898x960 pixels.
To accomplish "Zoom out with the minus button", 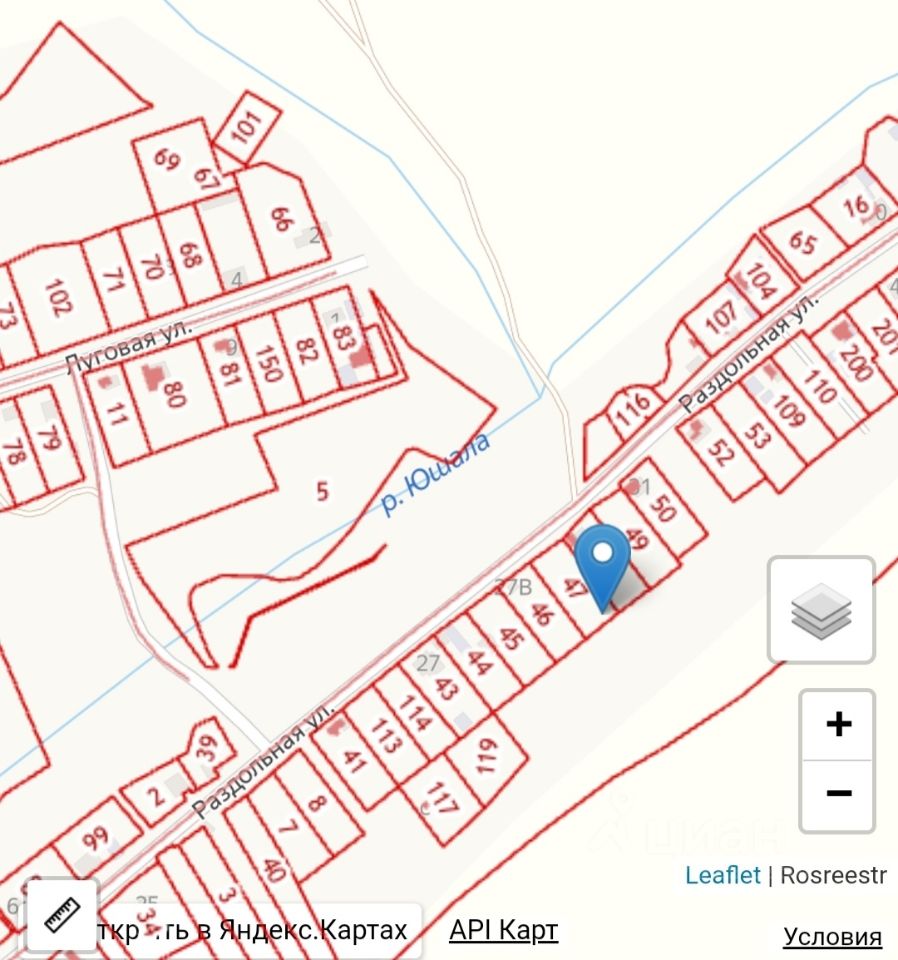I will pos(838,795).
